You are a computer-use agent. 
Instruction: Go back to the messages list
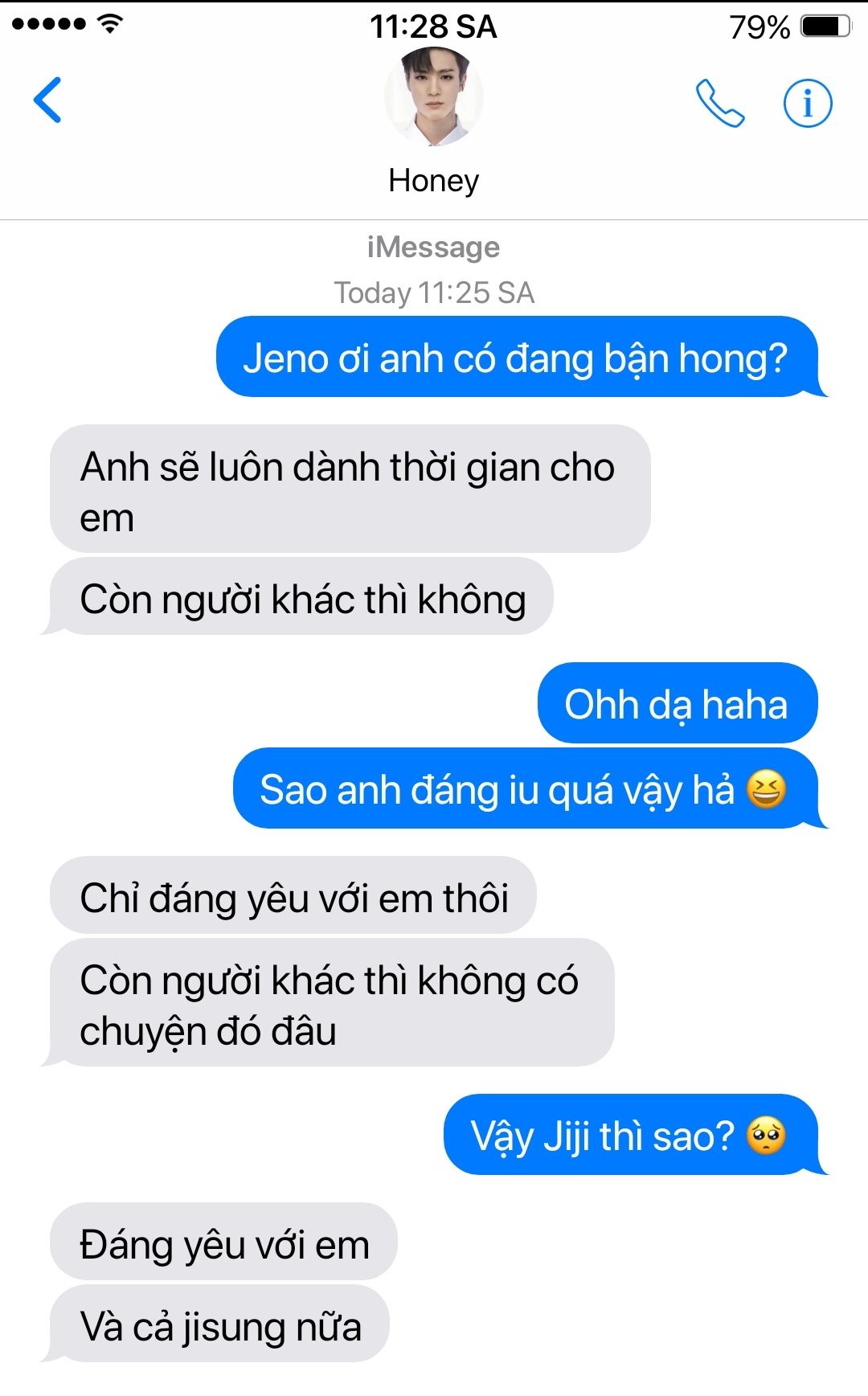(x=47, y=100)
